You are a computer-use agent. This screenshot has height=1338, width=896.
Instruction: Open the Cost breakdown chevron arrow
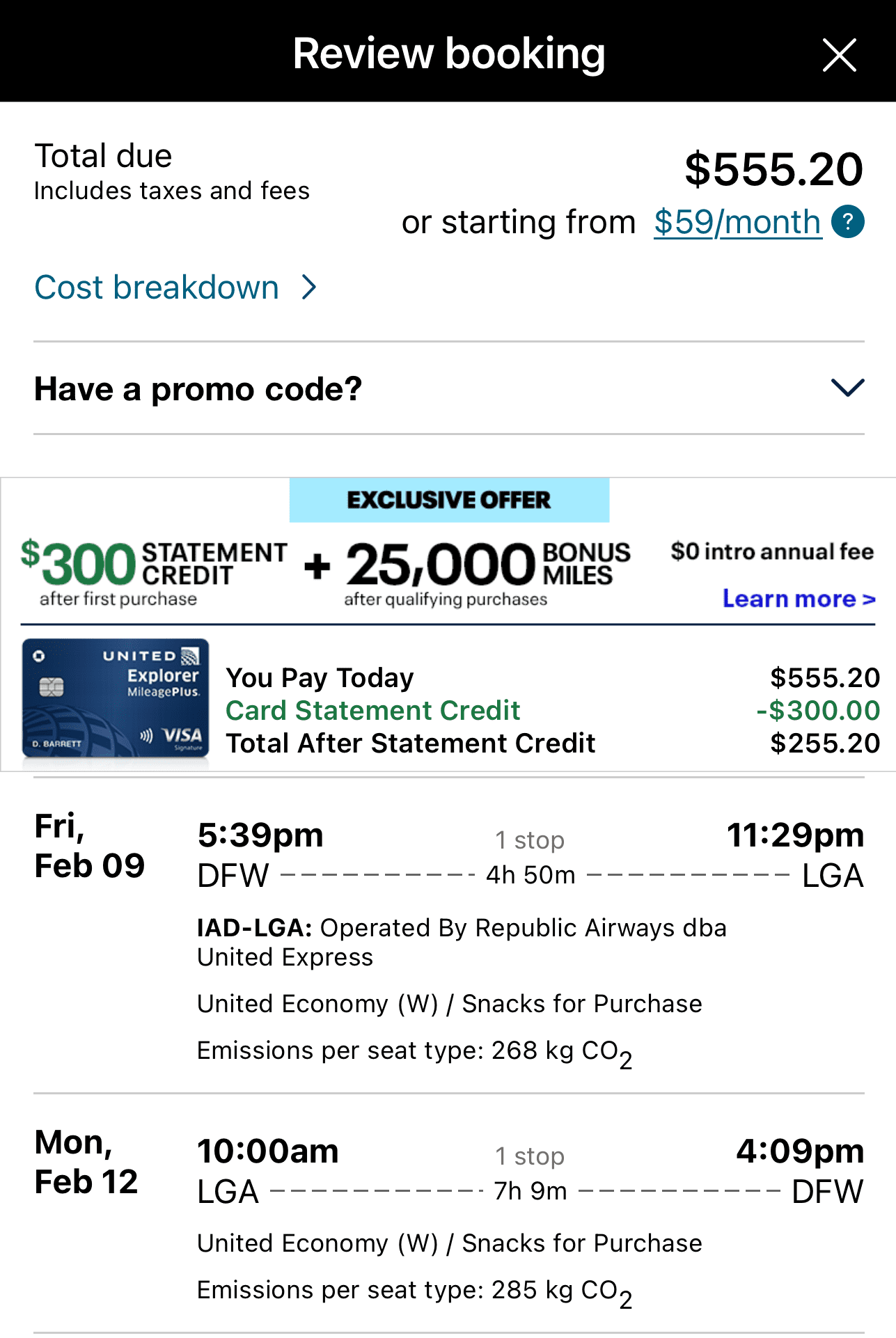click(x=308, y=288)
